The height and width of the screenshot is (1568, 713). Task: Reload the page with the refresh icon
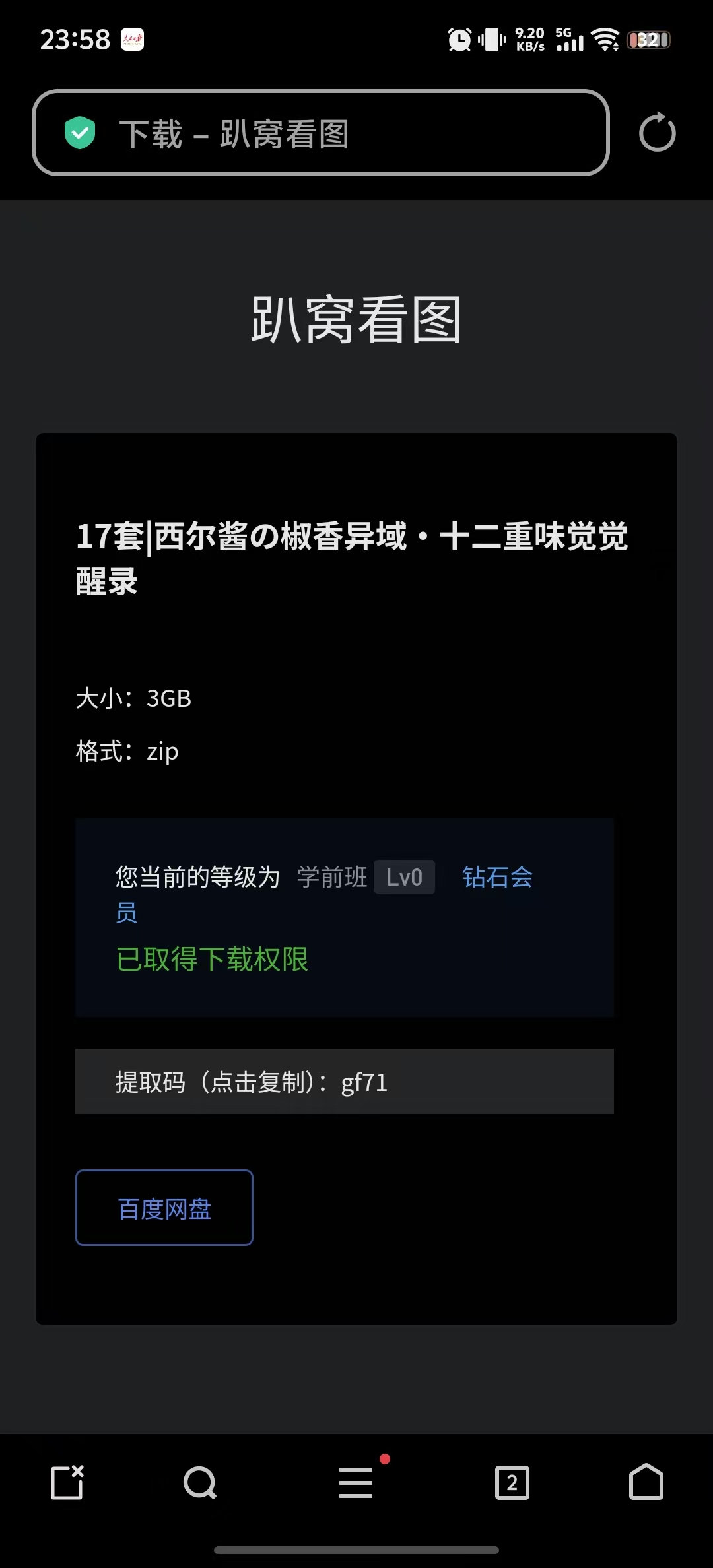657,133
